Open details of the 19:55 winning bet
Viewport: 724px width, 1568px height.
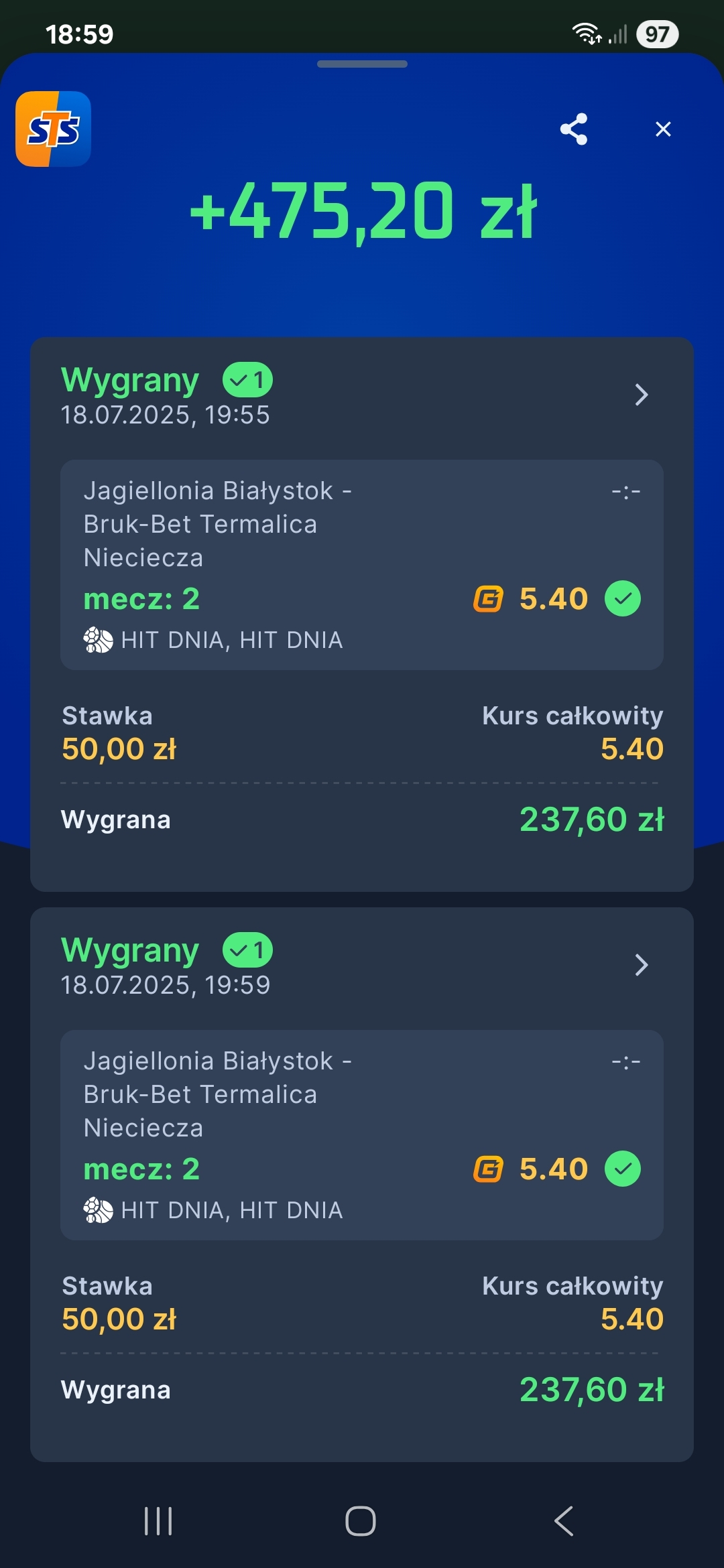[641, 395]
